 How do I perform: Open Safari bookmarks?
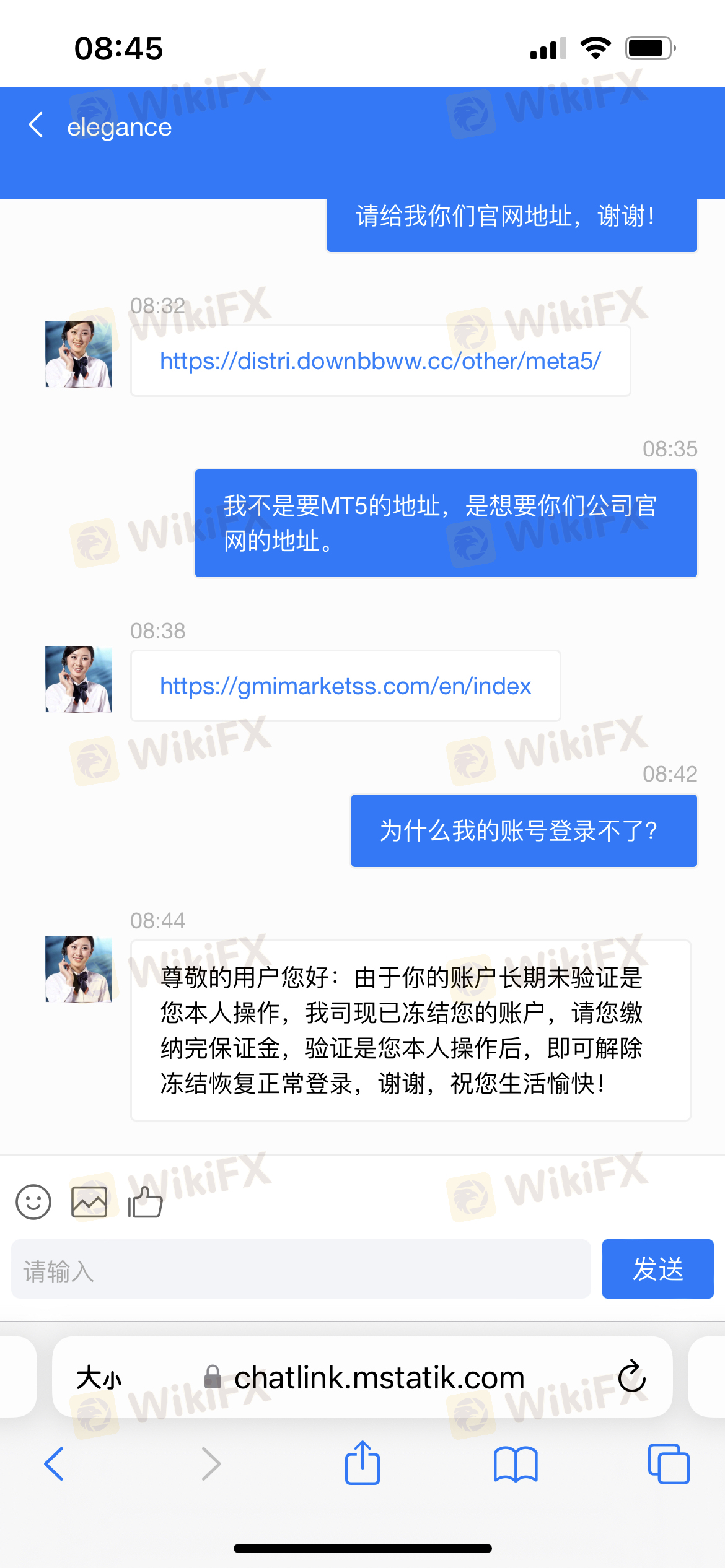(x=516, y=1464)
